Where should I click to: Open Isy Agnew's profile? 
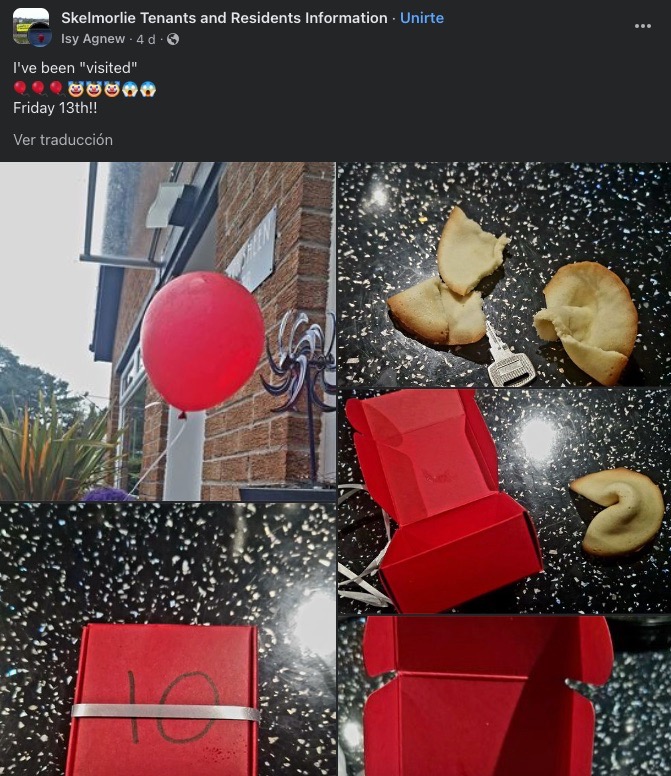(x=93, y=39)
